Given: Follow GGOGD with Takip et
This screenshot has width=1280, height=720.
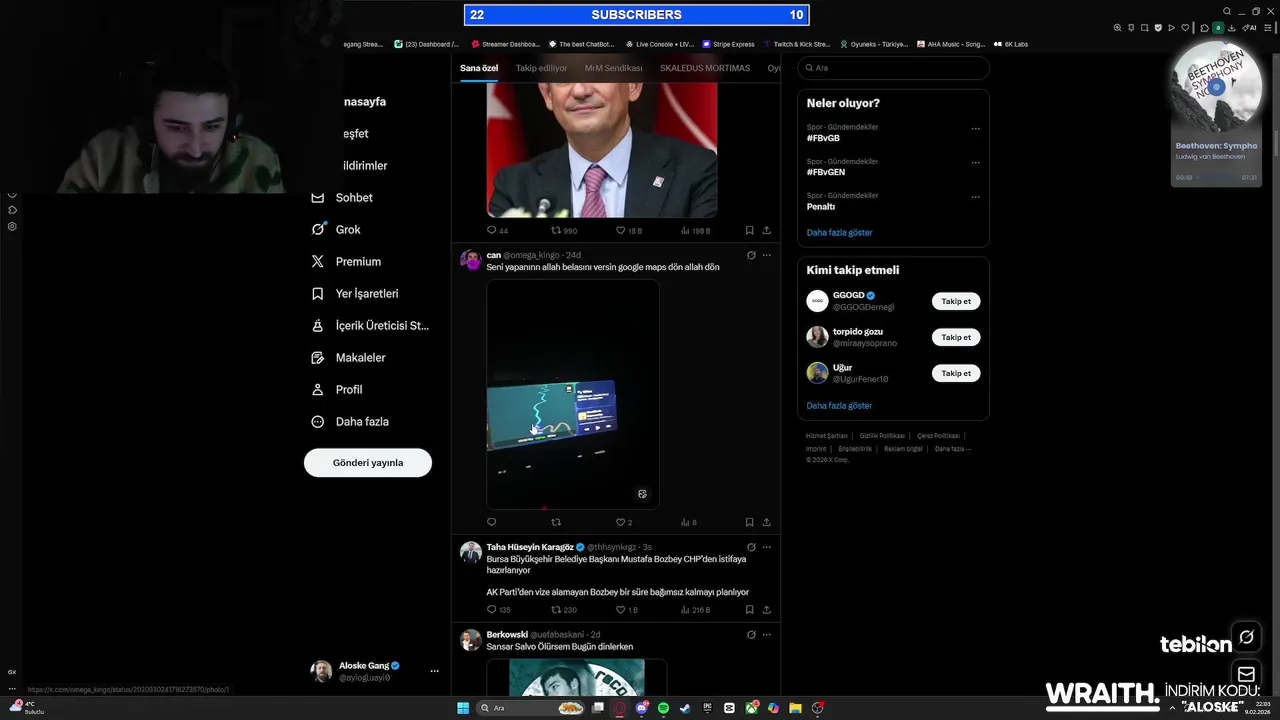Looking at the screenshot, I should click(955, 301).
